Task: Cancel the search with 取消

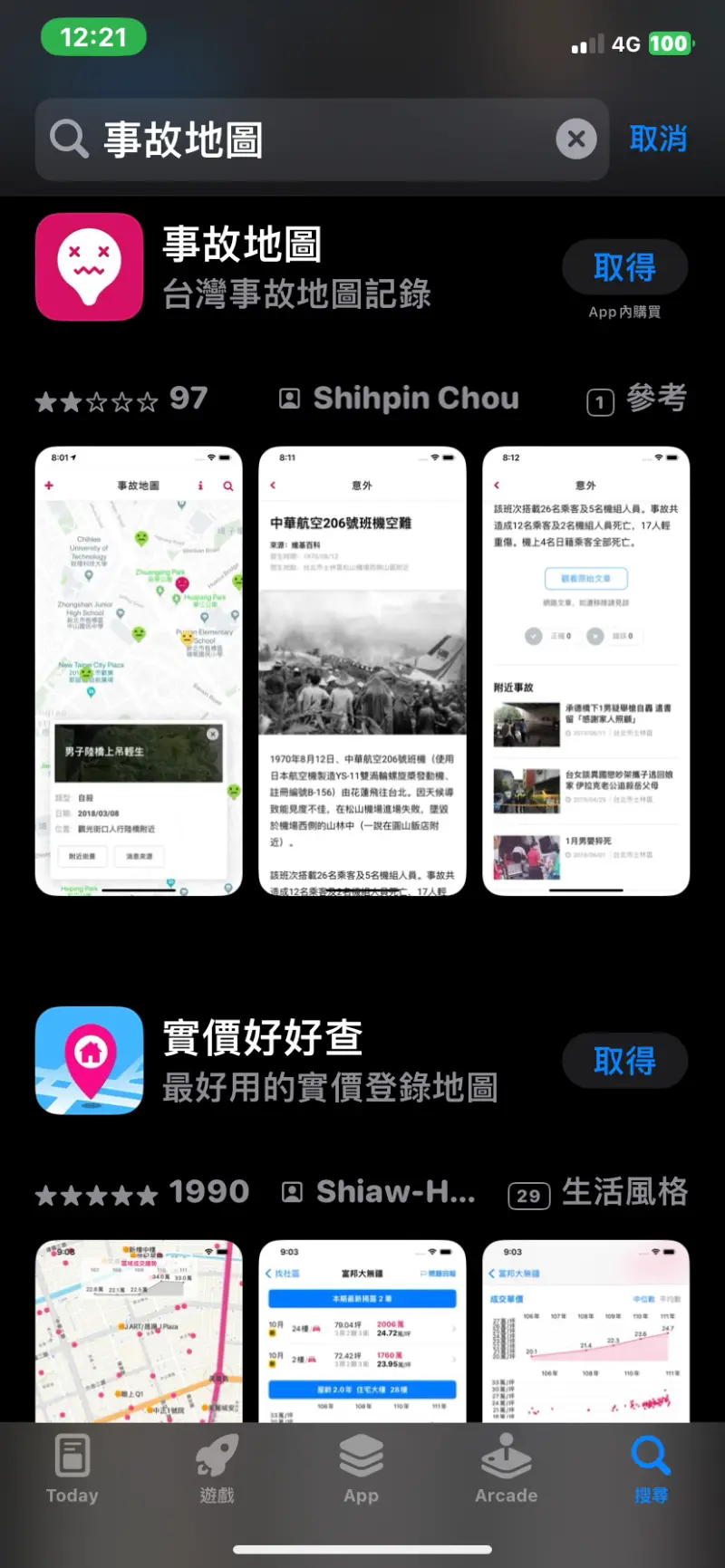Action: (x=658, y=139)
